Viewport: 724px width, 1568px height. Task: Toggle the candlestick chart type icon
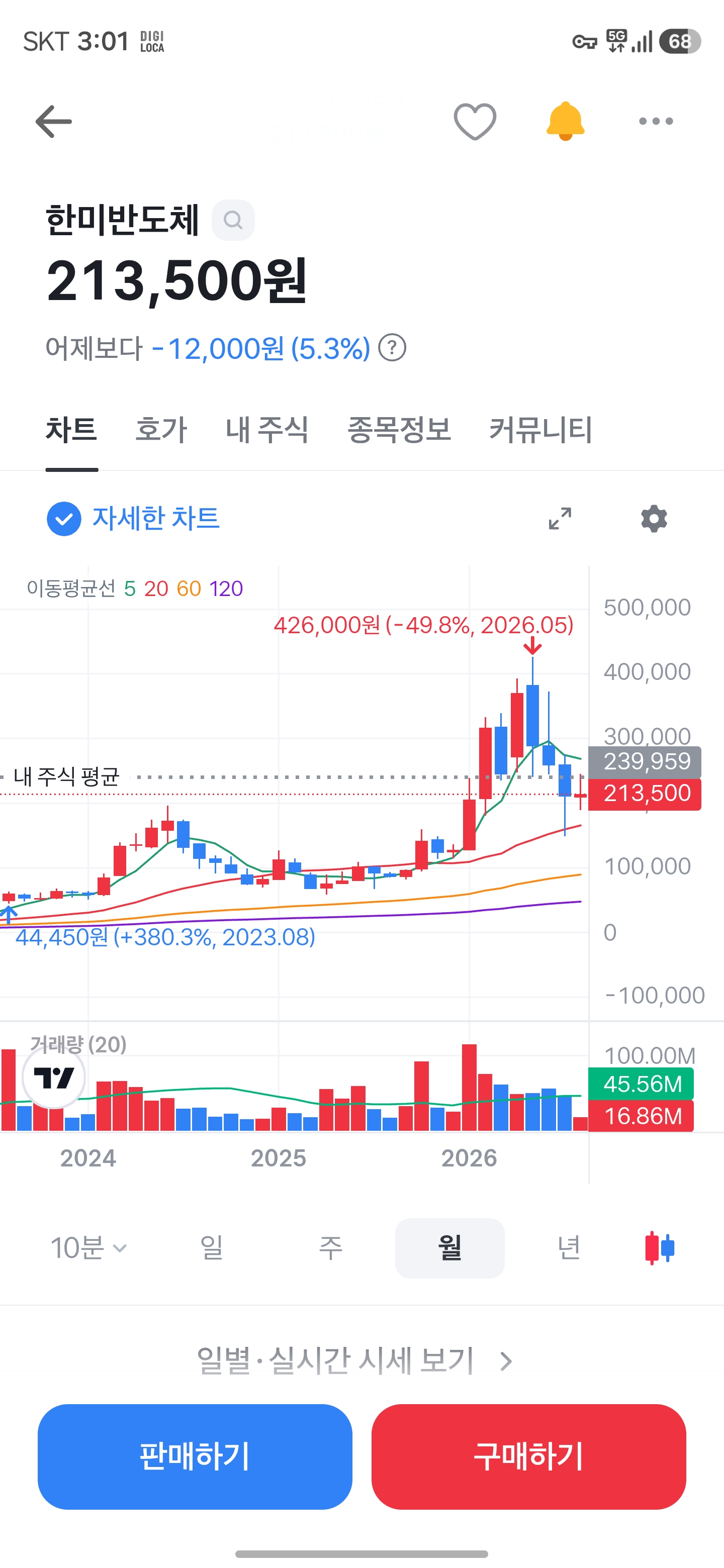(660, 1248)
